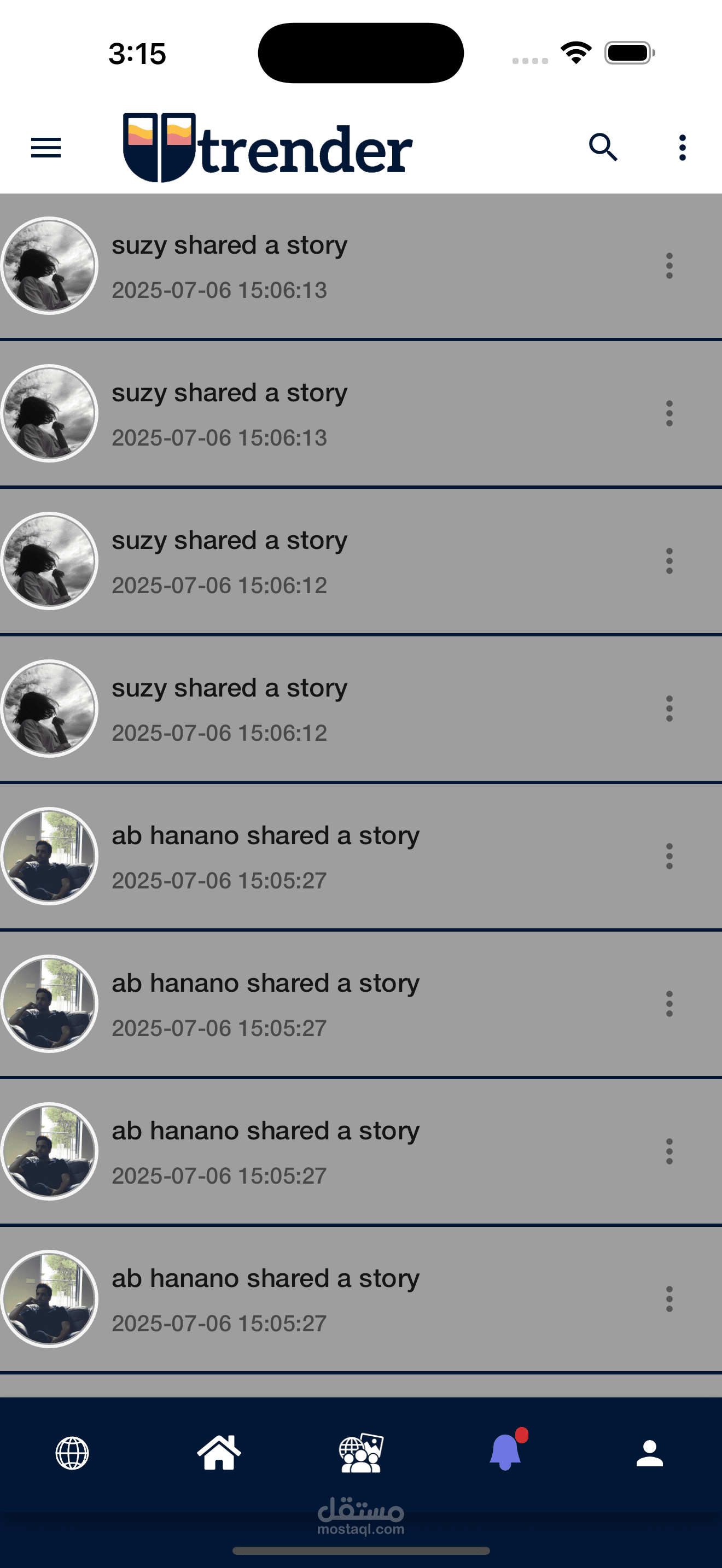Open the community groups tab
Screen dimensions: 722x1568
361,1453
